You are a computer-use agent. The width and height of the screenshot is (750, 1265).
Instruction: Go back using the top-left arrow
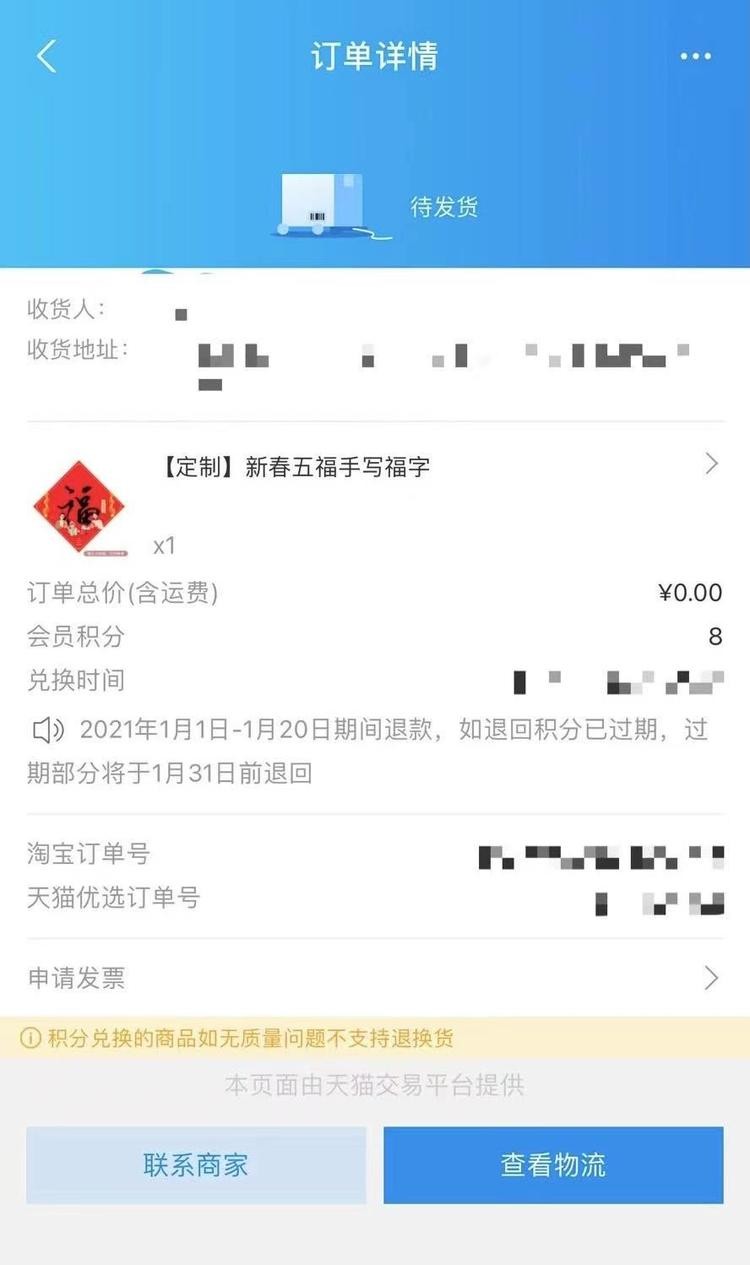click(47, 56)
